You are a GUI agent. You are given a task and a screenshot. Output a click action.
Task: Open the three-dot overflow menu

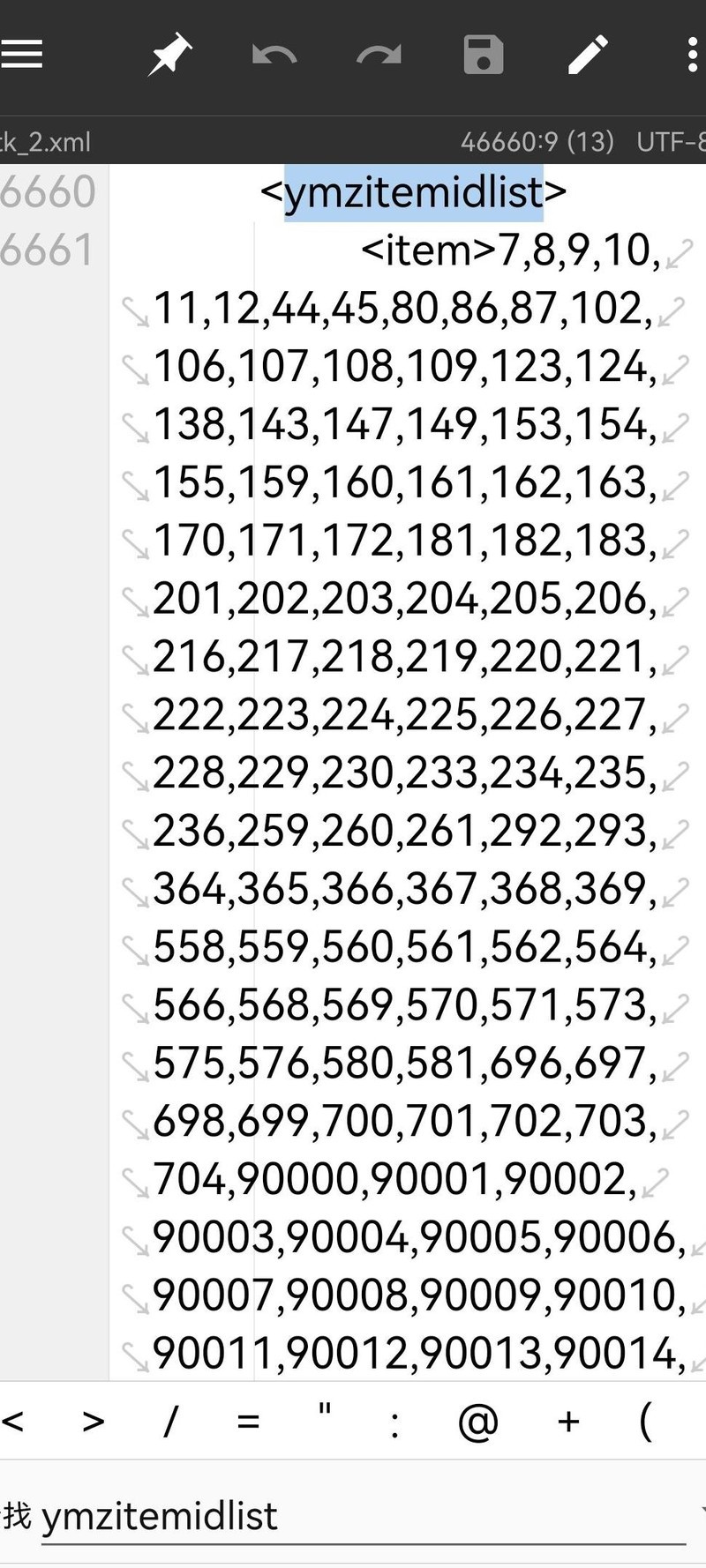(692, 55)
